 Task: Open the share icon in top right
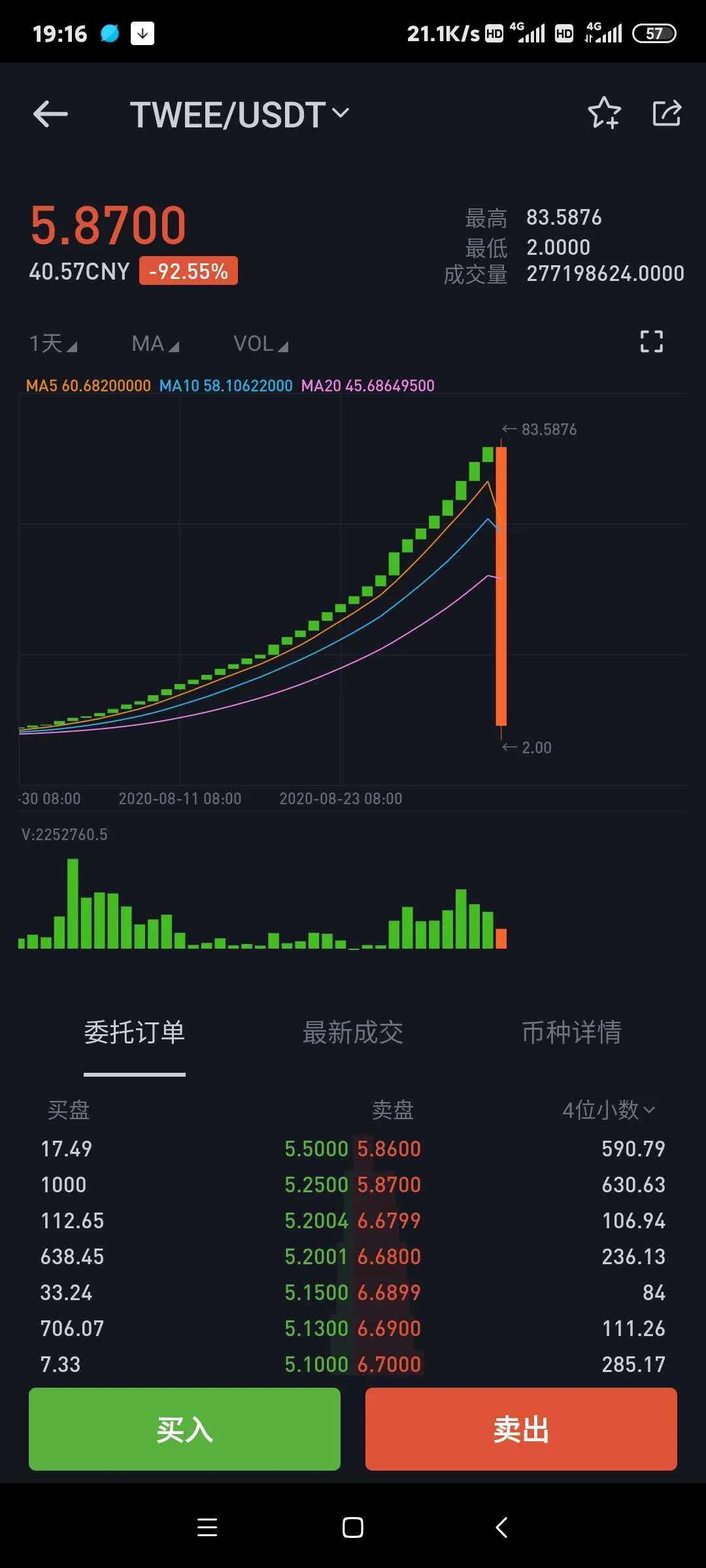point(667,113)
